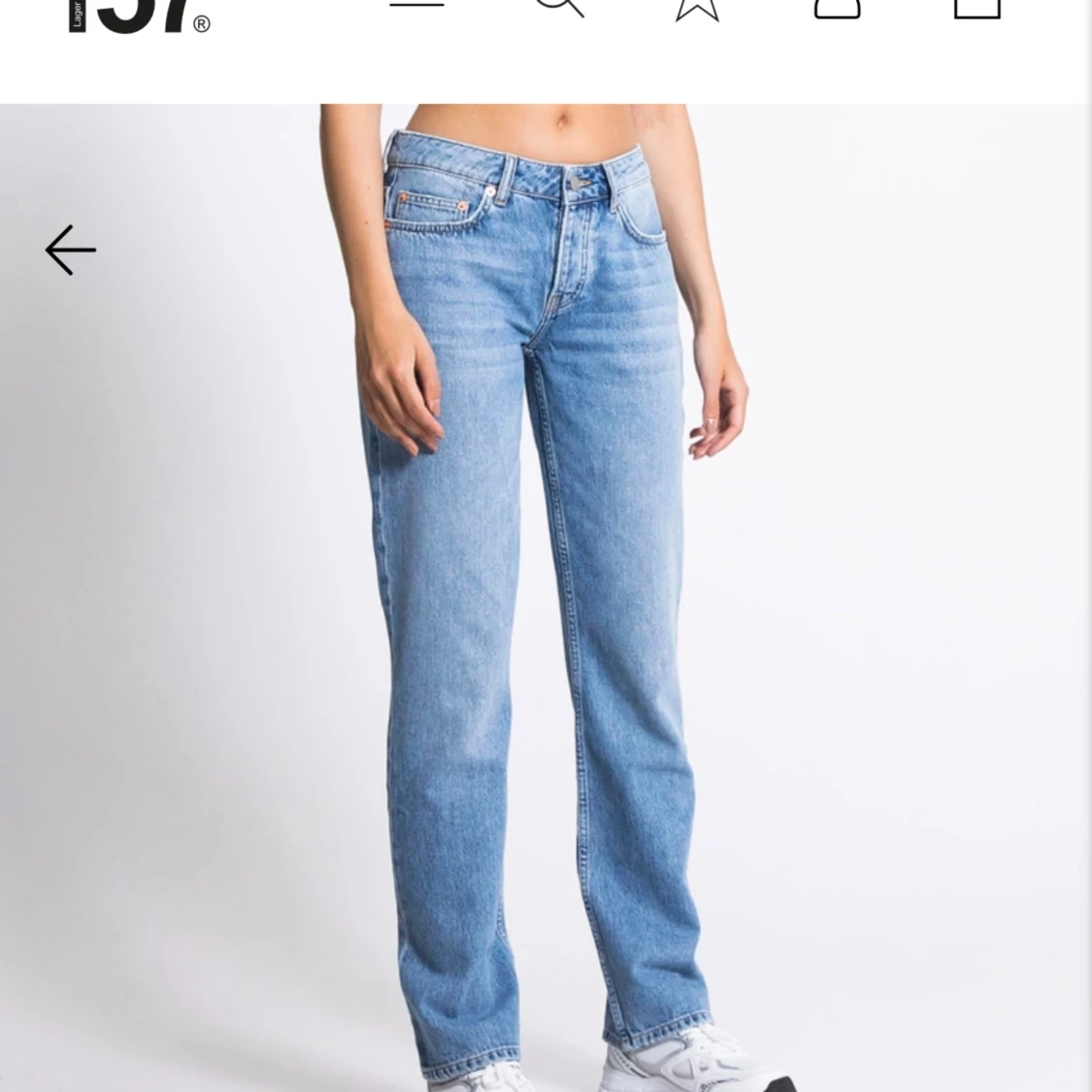
Task: Open the hamburger menu
Action: click(417, 5)
